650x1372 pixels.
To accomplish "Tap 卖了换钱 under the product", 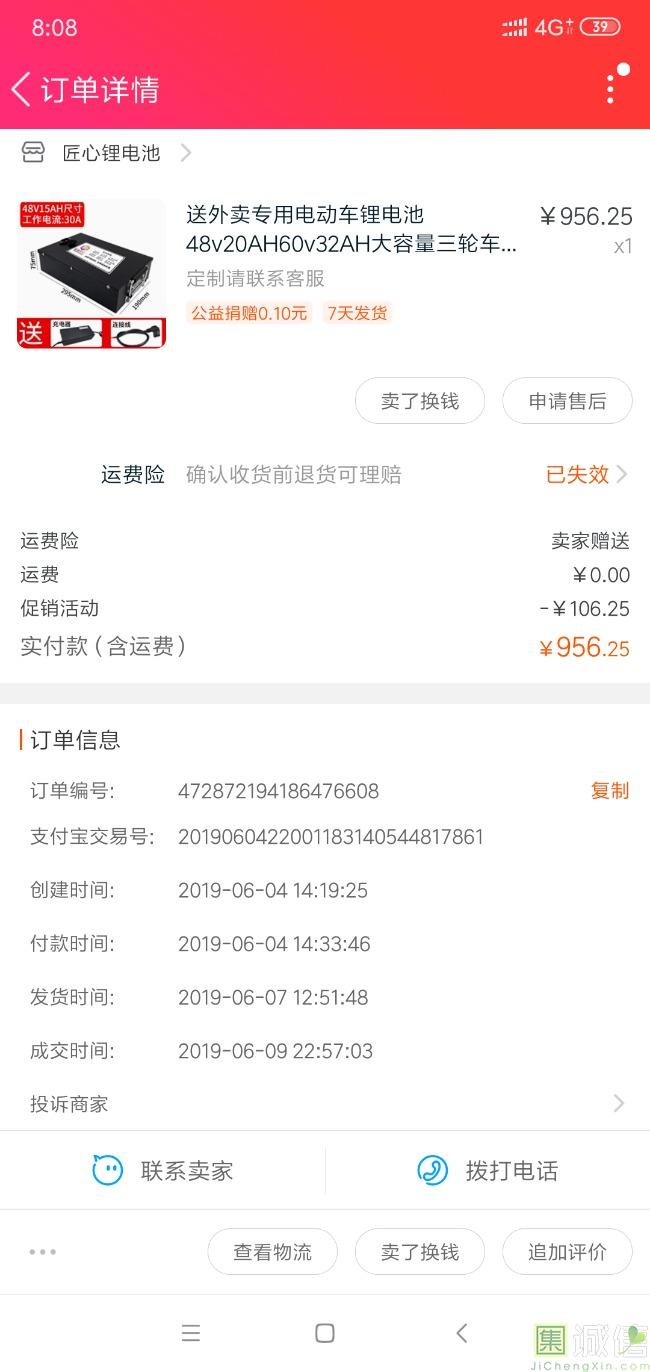I will point(420,401).
